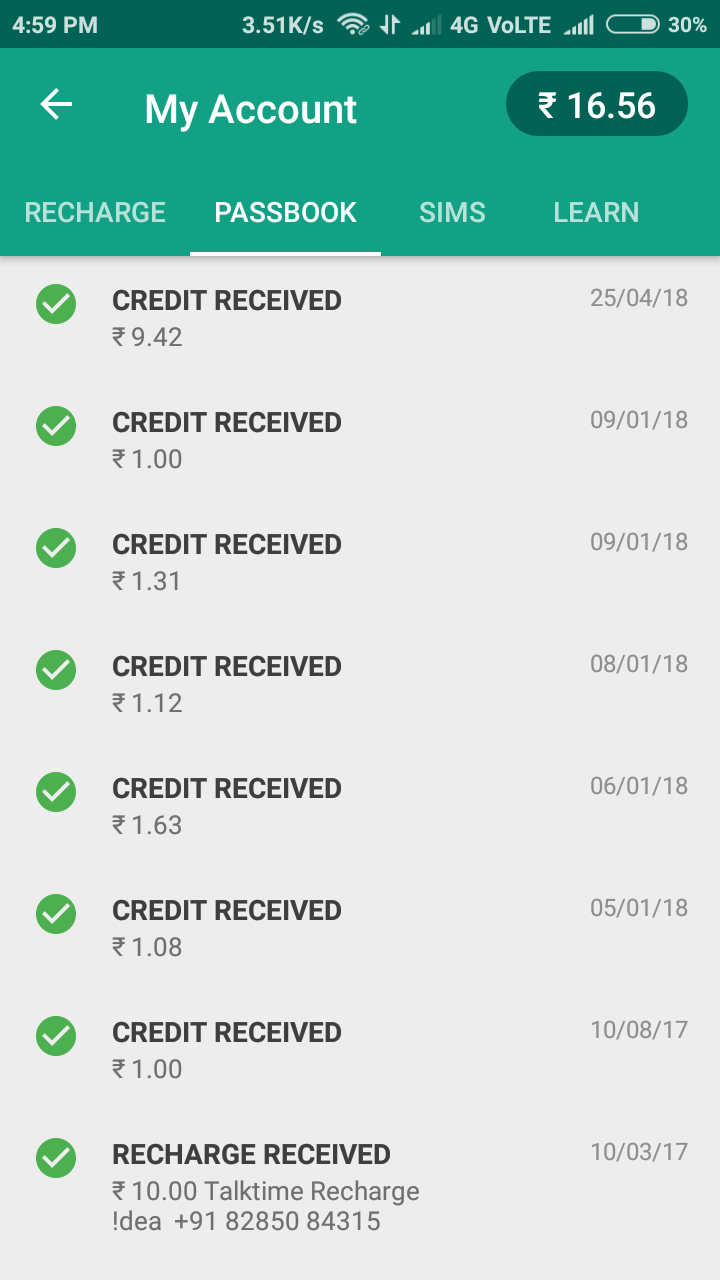720x1280 pixels.
Task: Go to the LEARN tab
Action: coord(596,212)
